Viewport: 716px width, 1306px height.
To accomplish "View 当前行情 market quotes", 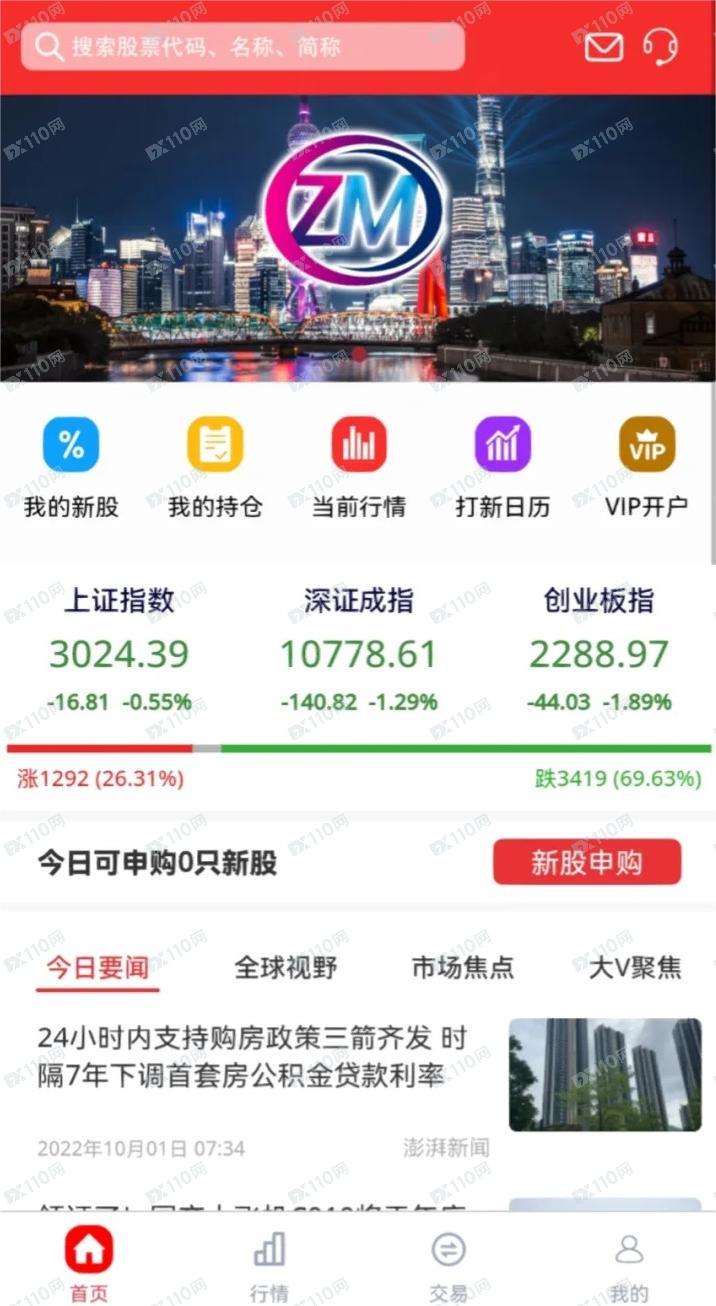I will click(x=359, y=467).
